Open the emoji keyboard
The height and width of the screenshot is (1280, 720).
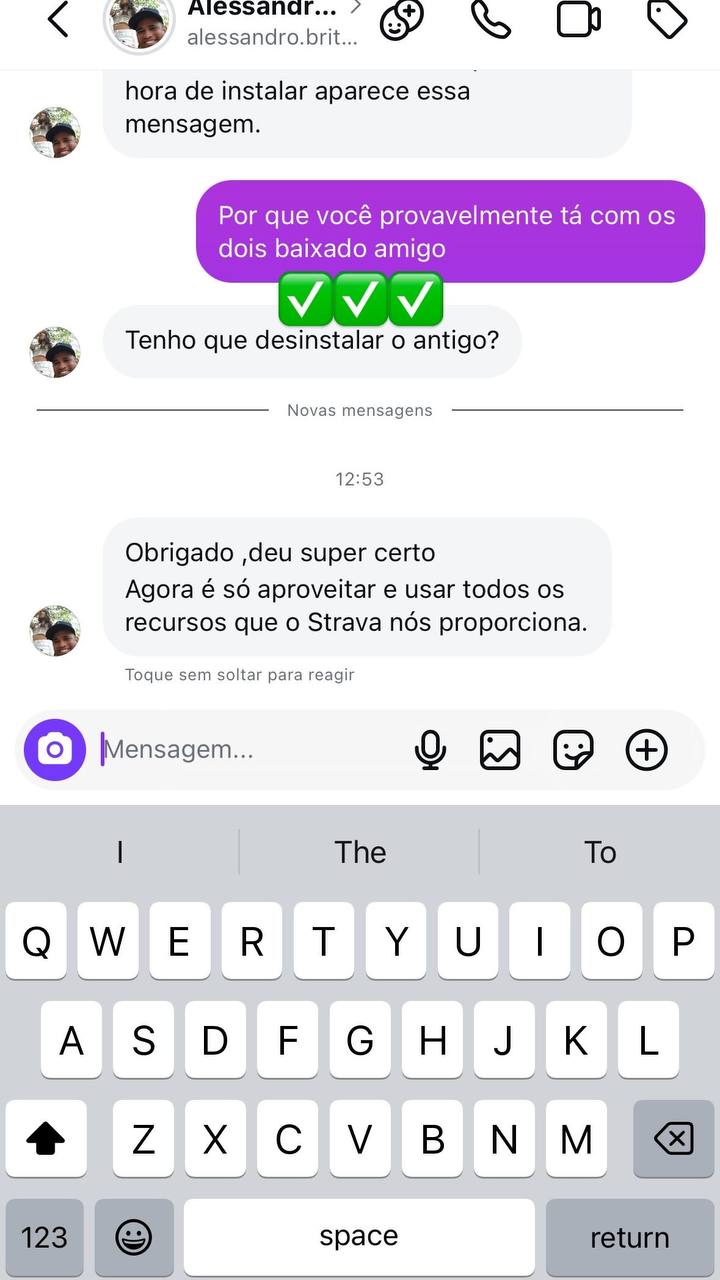coord(134,1237)
